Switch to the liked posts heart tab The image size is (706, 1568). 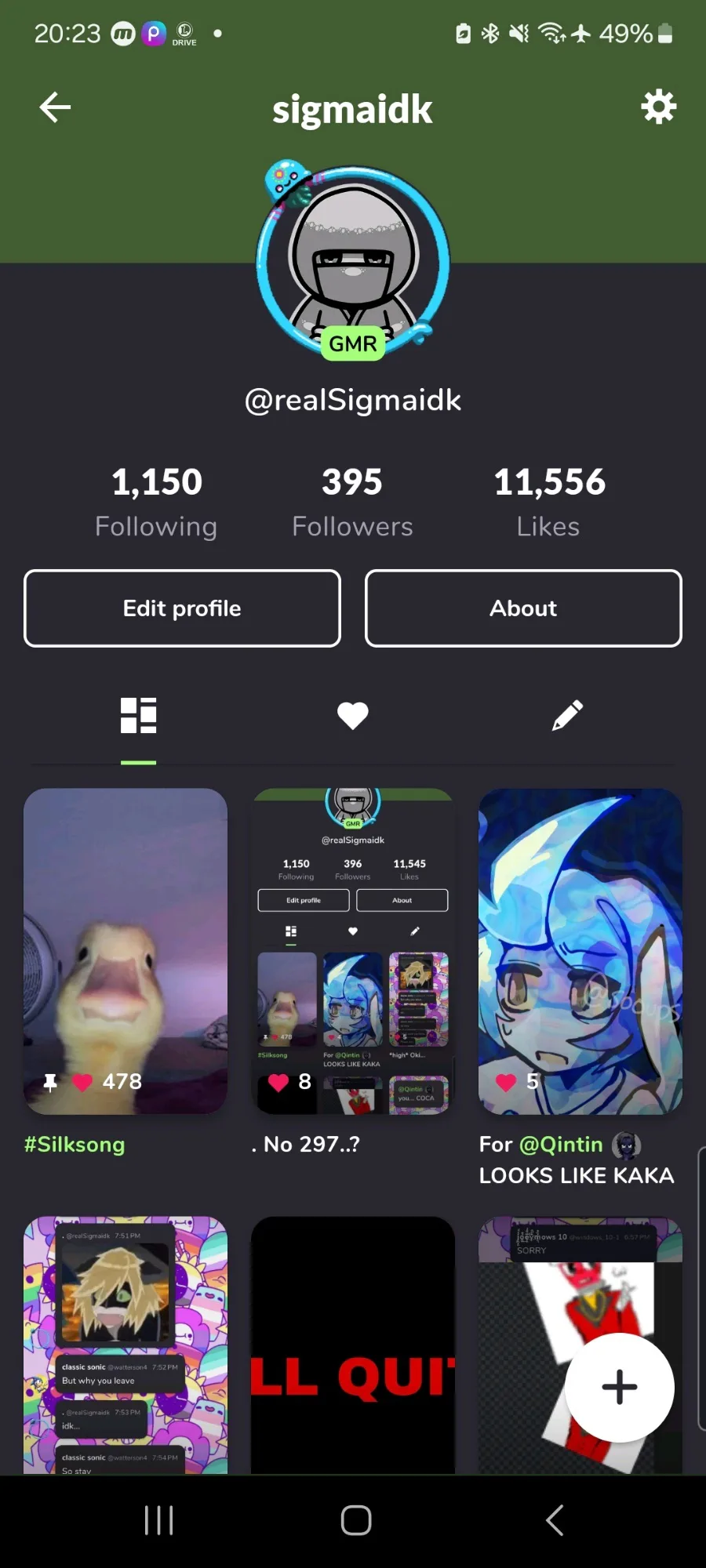[x=353, y=716]
